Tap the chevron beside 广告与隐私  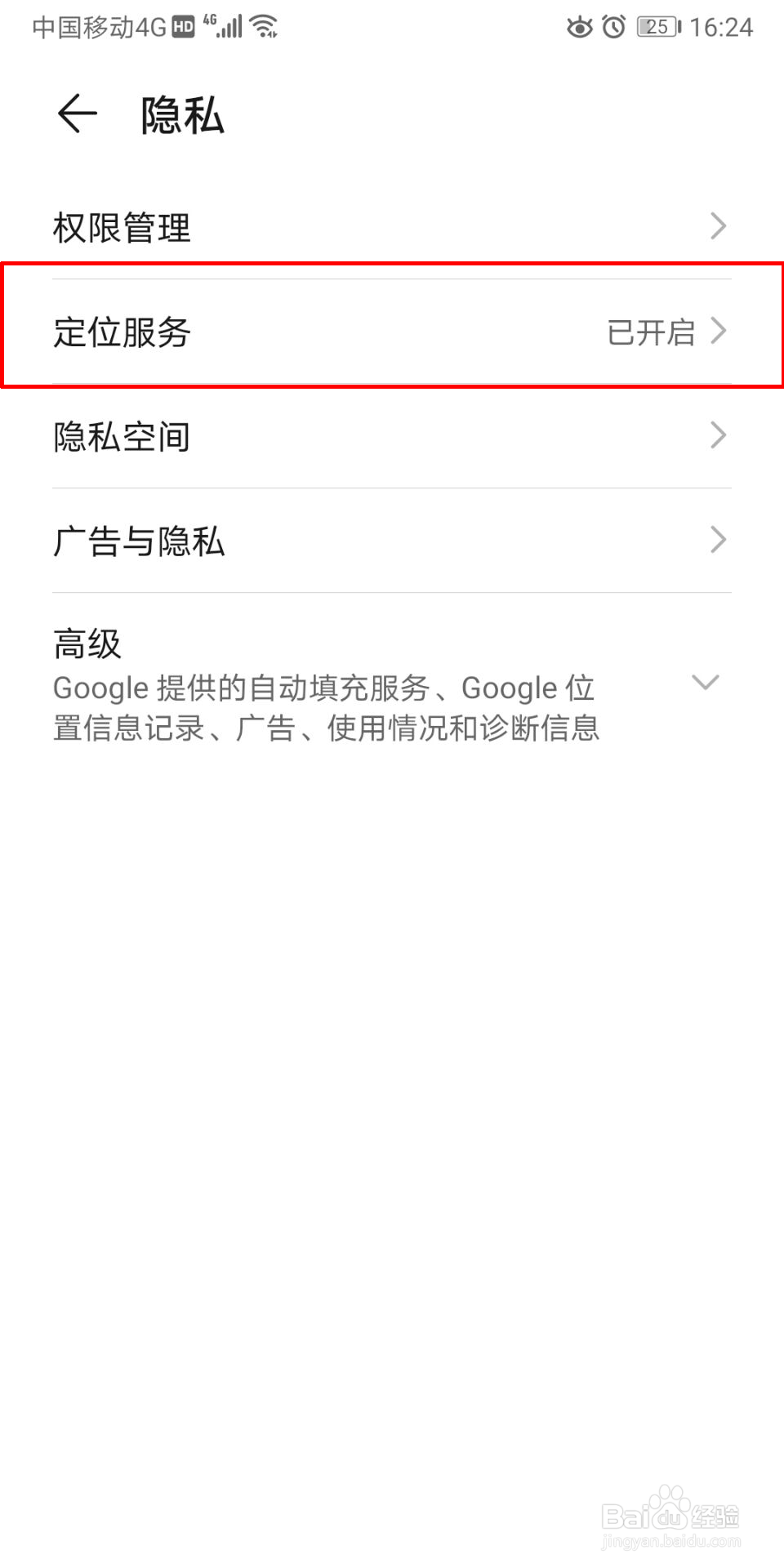tap(717, 541)
